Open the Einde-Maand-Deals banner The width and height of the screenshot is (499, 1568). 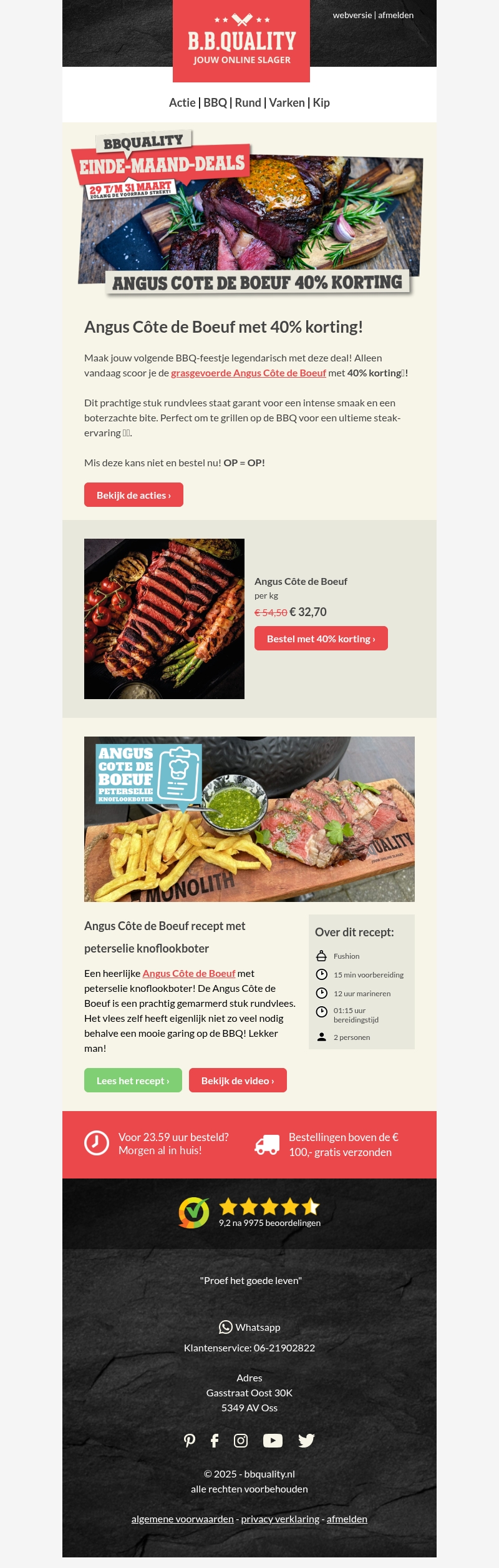click(x=249, y=212)
